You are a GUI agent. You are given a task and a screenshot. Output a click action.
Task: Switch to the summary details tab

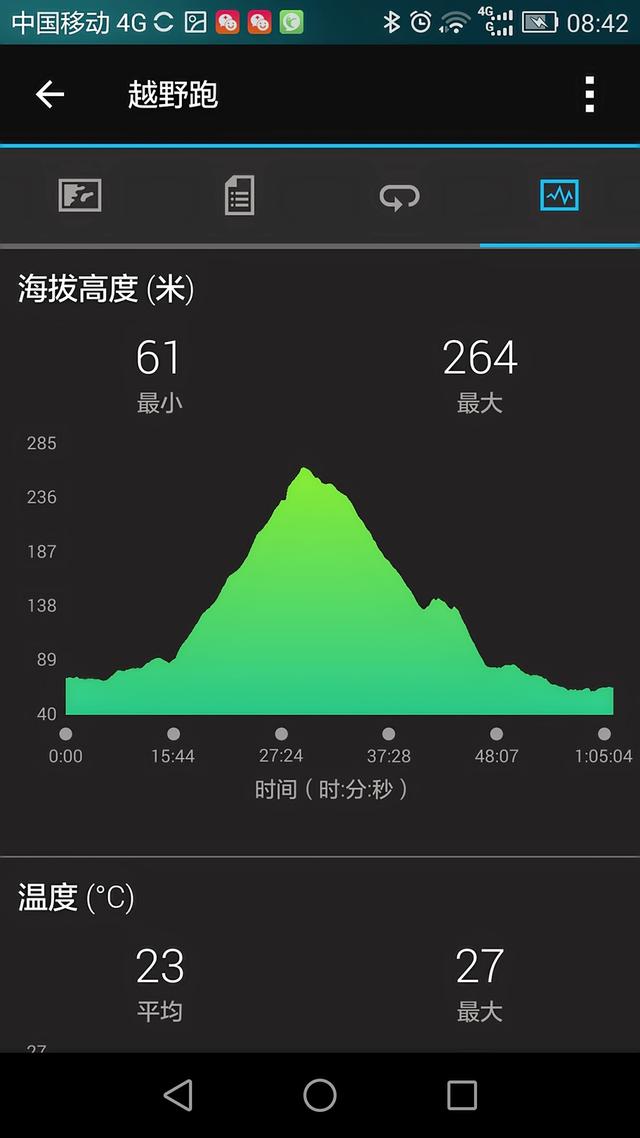[239, 195]
